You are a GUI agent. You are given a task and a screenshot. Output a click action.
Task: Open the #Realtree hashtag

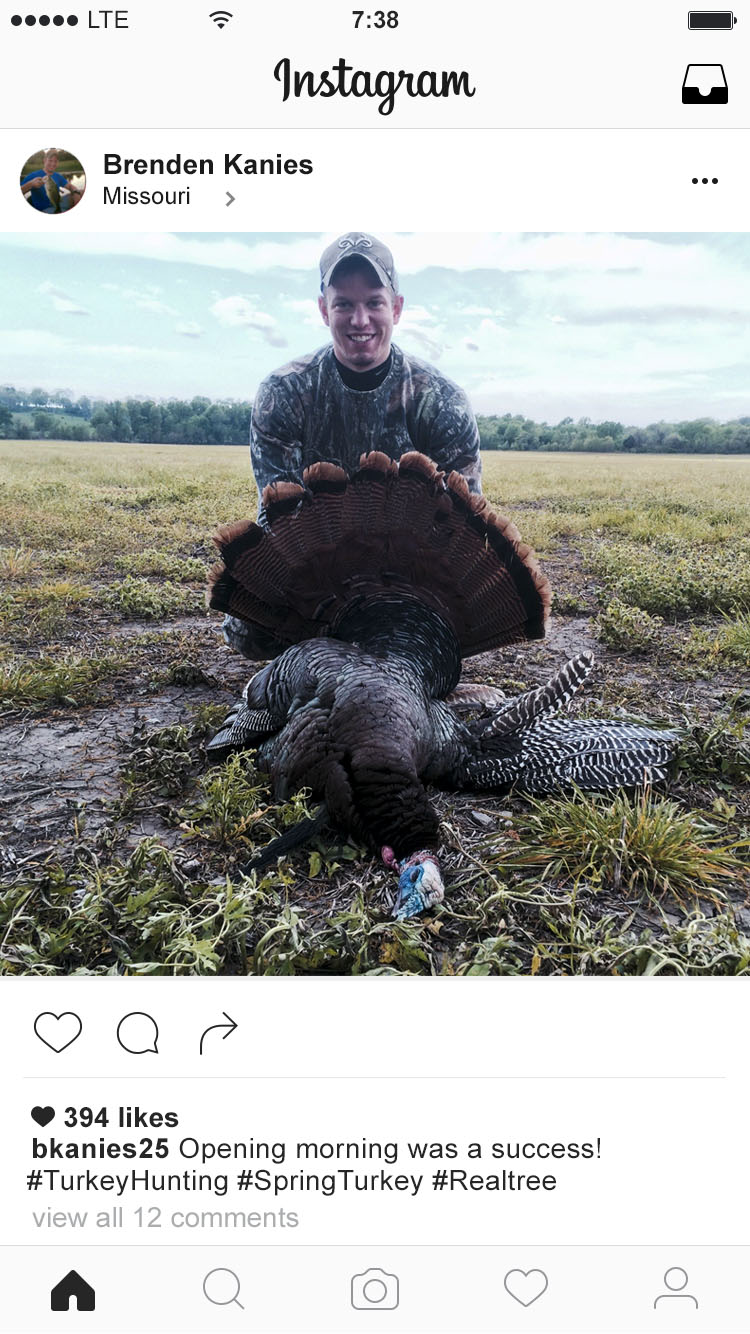pyautogui.click(x=494, y=1181)
